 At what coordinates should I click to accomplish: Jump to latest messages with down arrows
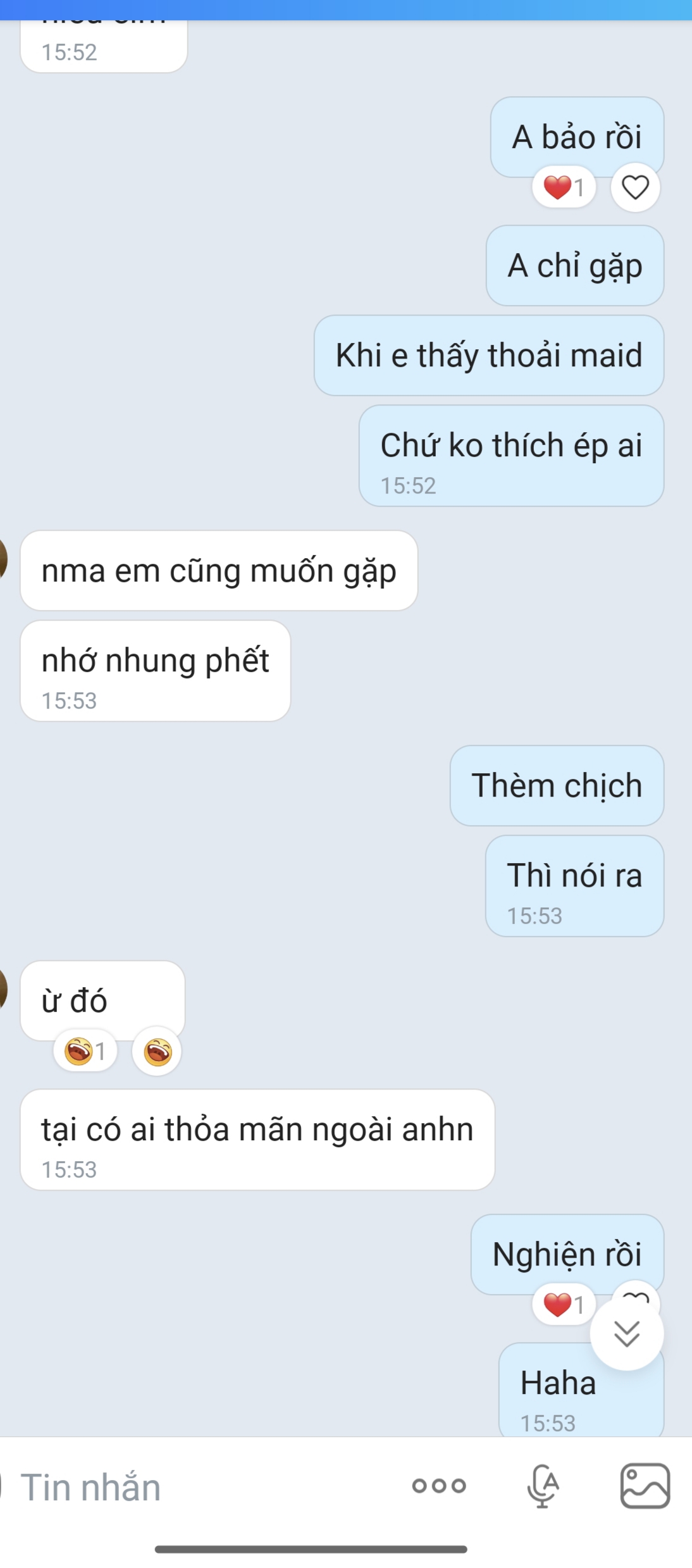tap(627, 1333)
